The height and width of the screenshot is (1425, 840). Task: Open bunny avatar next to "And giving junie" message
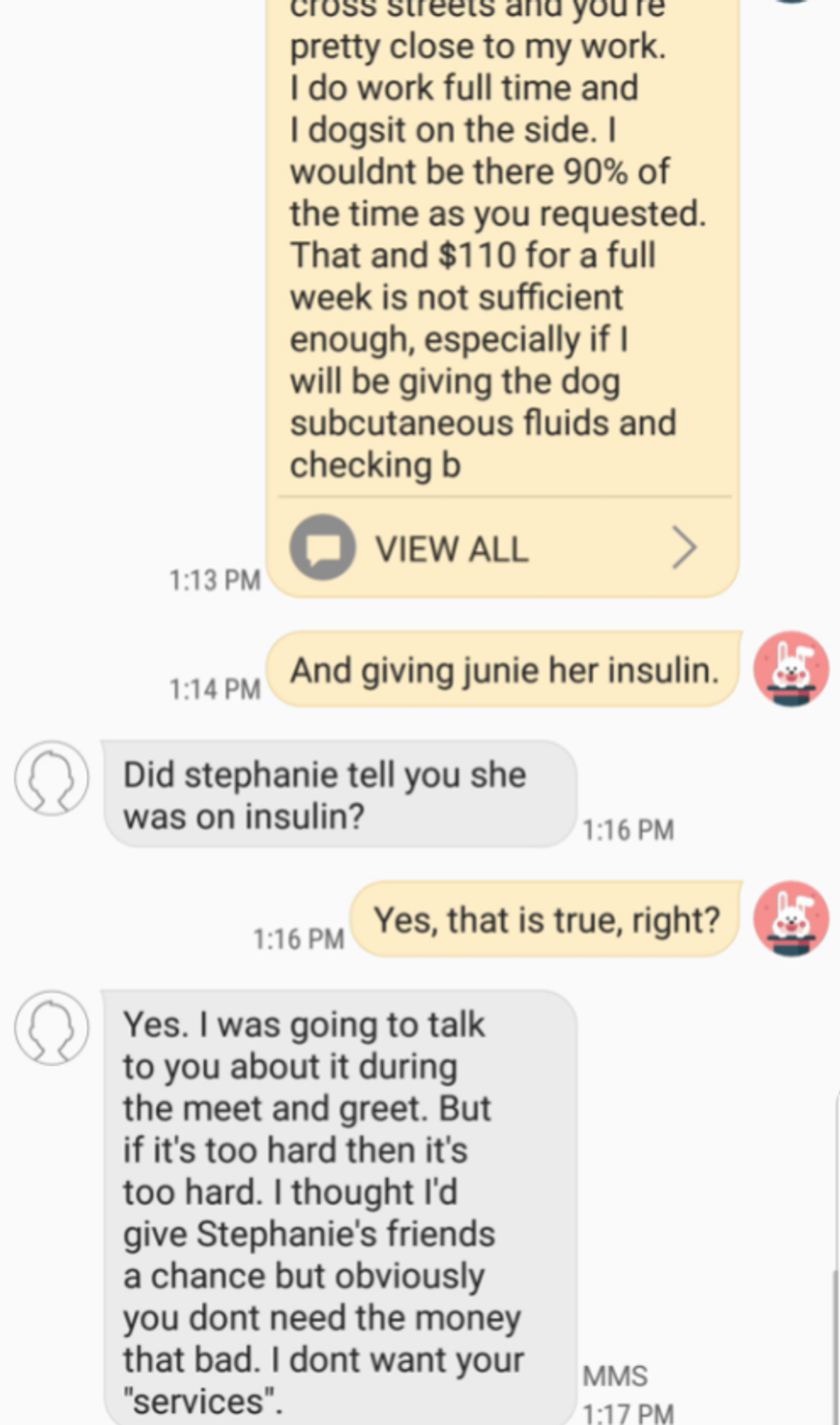(x=790, y=670)
